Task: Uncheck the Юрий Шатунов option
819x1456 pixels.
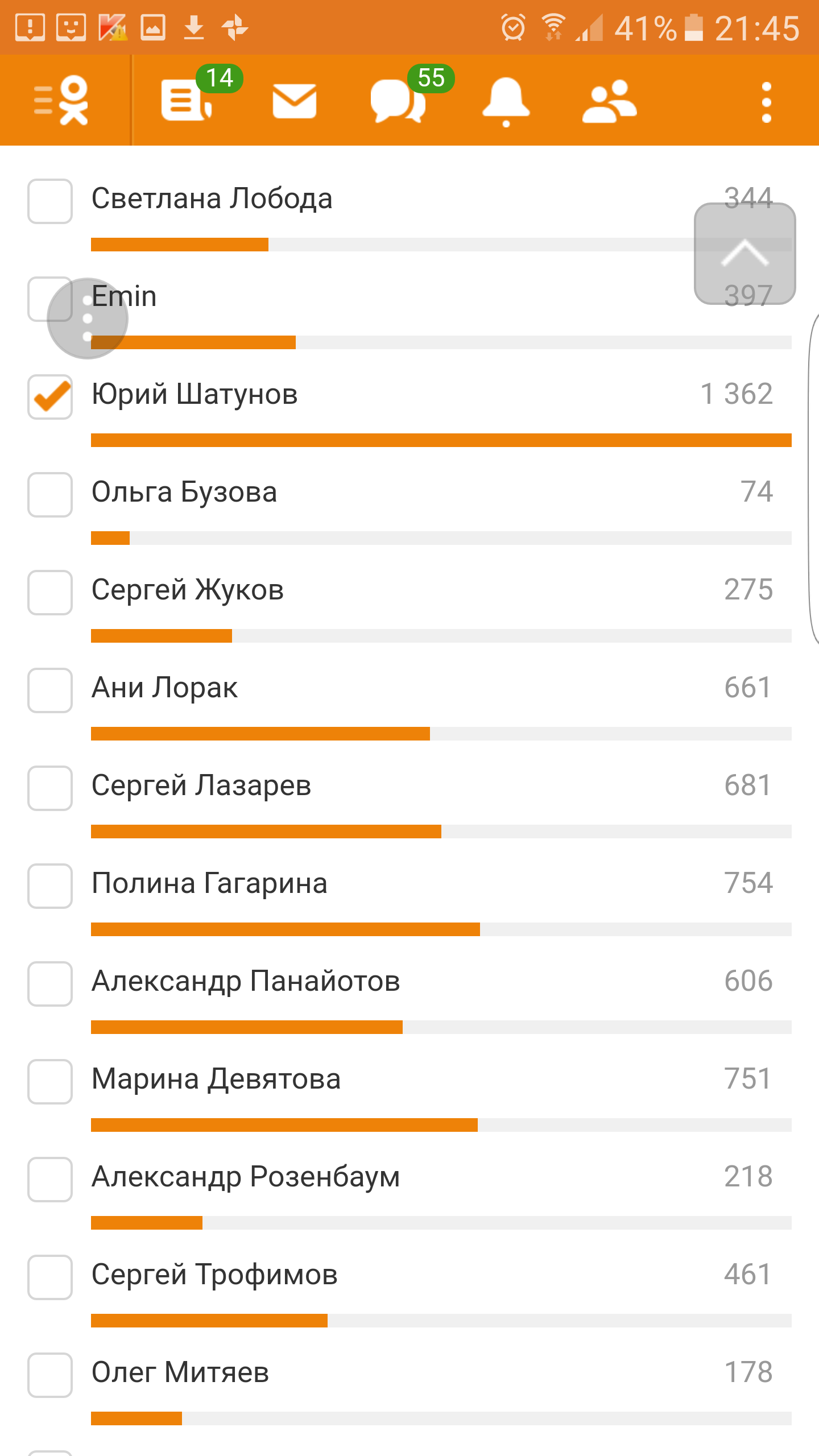Action: (x=50, y=397)
